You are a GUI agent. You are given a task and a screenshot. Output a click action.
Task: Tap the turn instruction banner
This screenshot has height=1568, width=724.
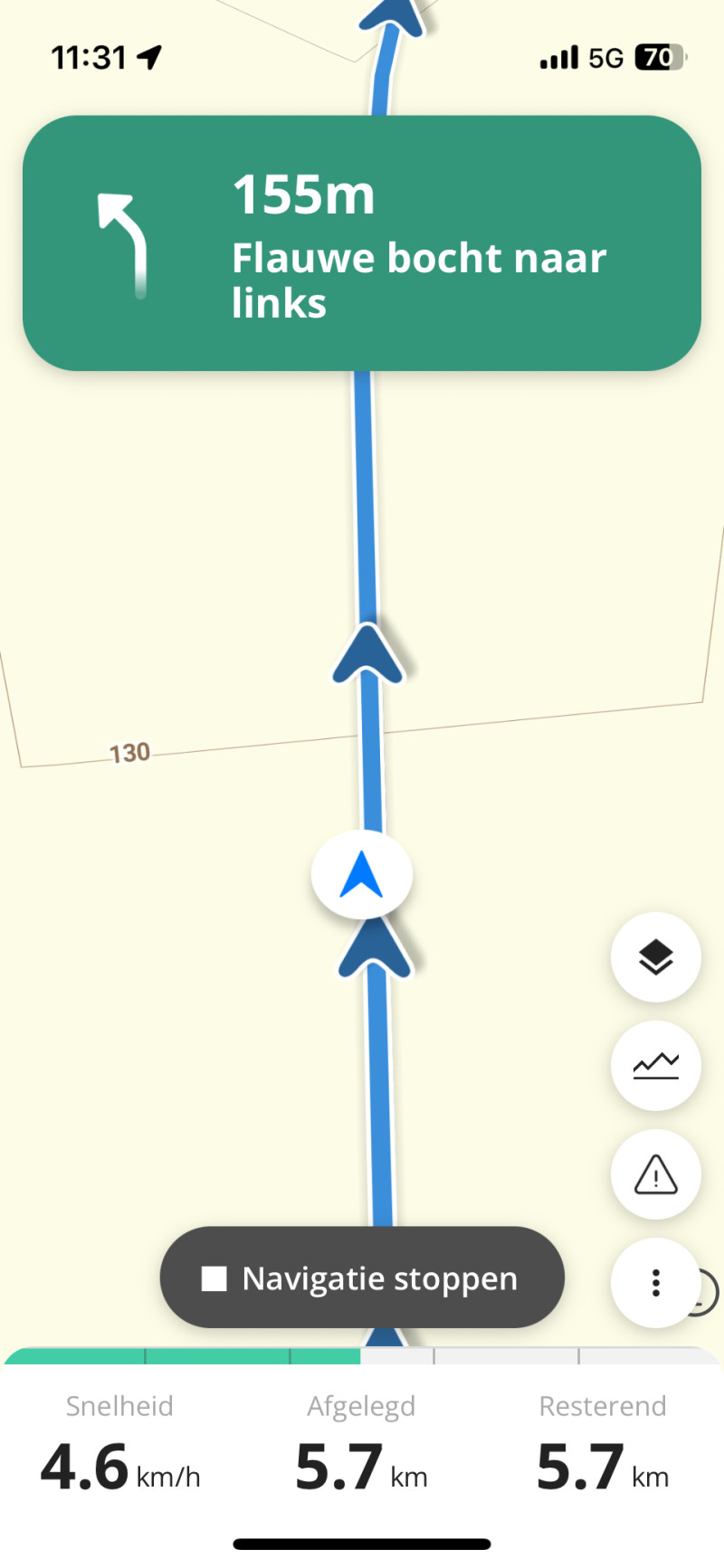(362, 242)
